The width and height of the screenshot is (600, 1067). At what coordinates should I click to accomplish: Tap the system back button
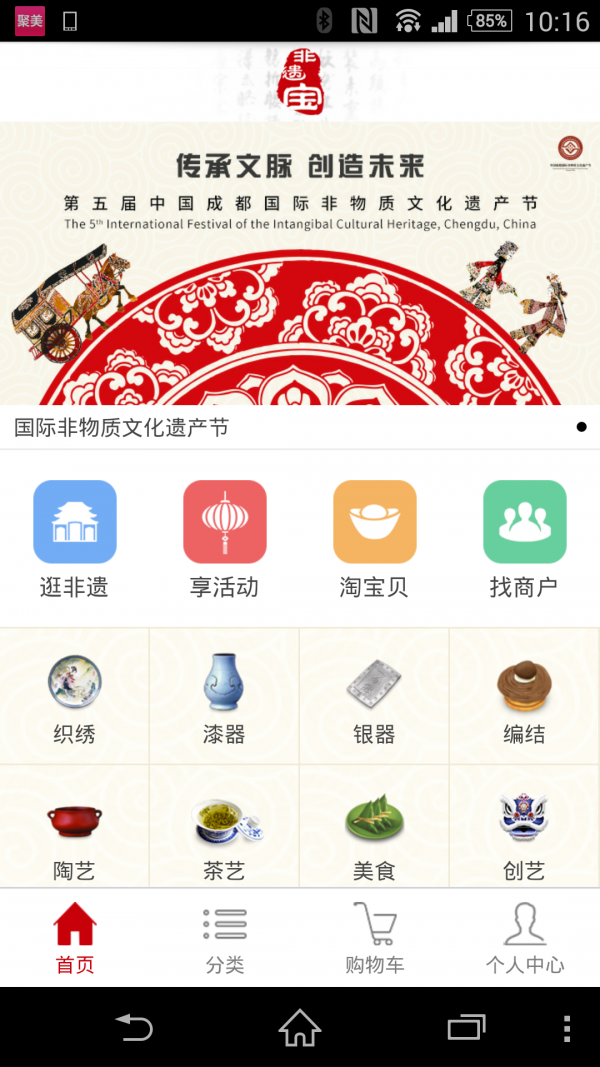point(133,1027)
